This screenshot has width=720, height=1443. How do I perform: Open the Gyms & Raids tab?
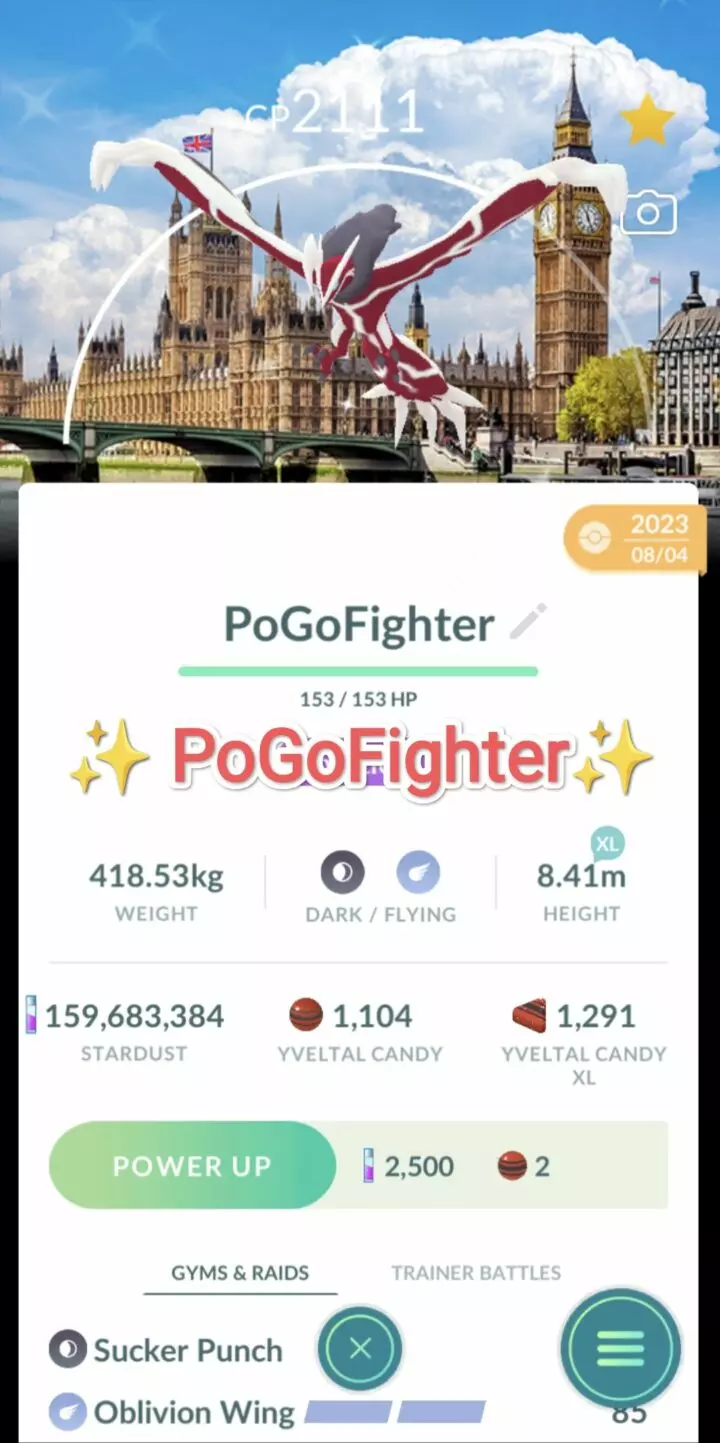pos(240,1273)
